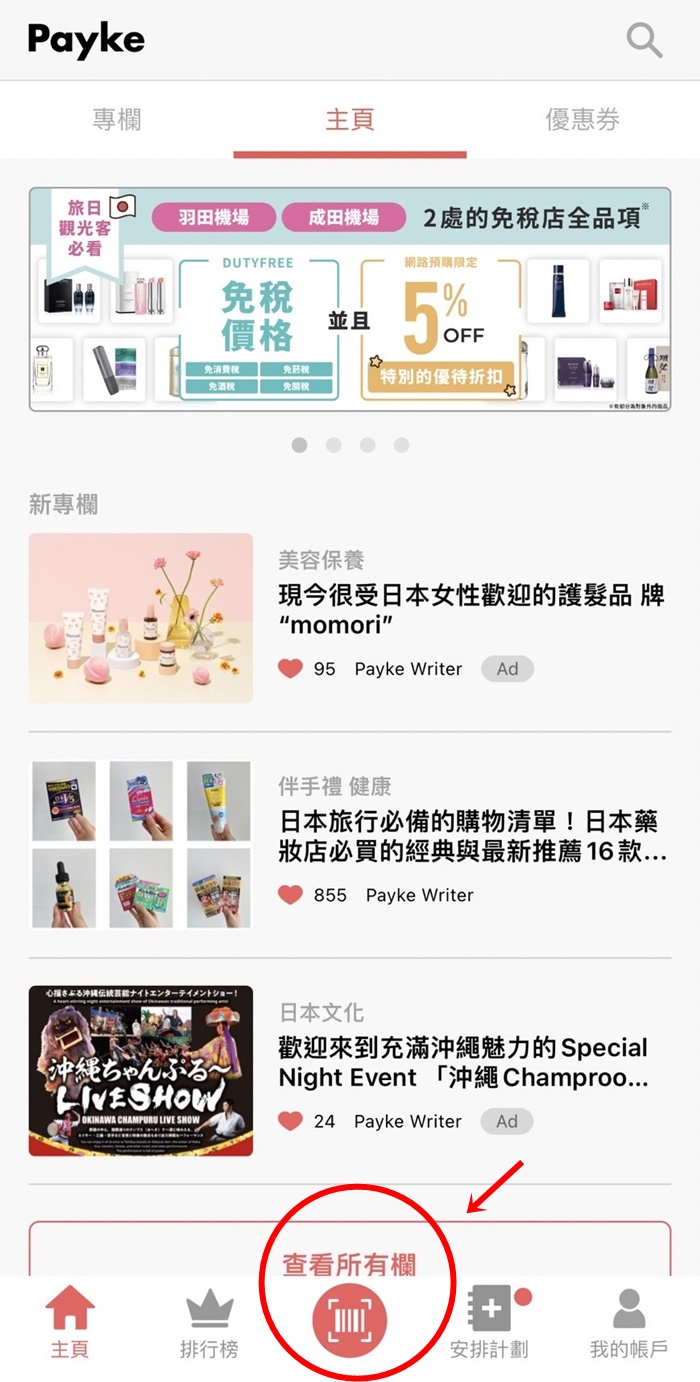The width and height of the screenshot is (700, 1382).
Task: Open the 排行榜 ranking tab
Action: point(209,1322)
